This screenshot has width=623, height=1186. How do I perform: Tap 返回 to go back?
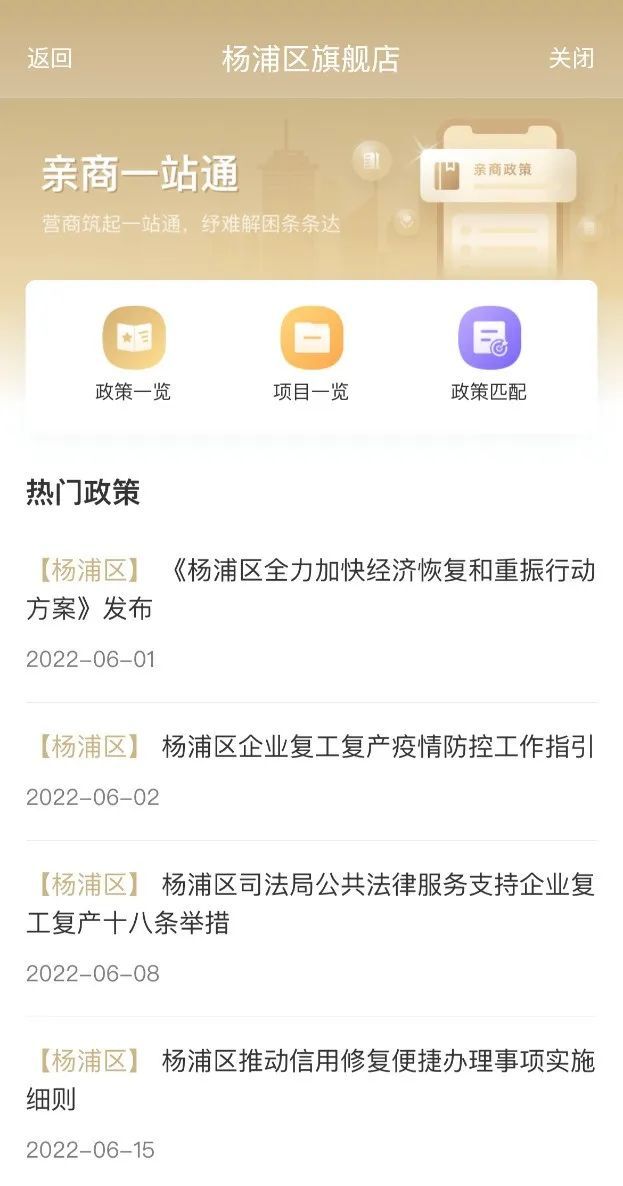click(49, 59)
